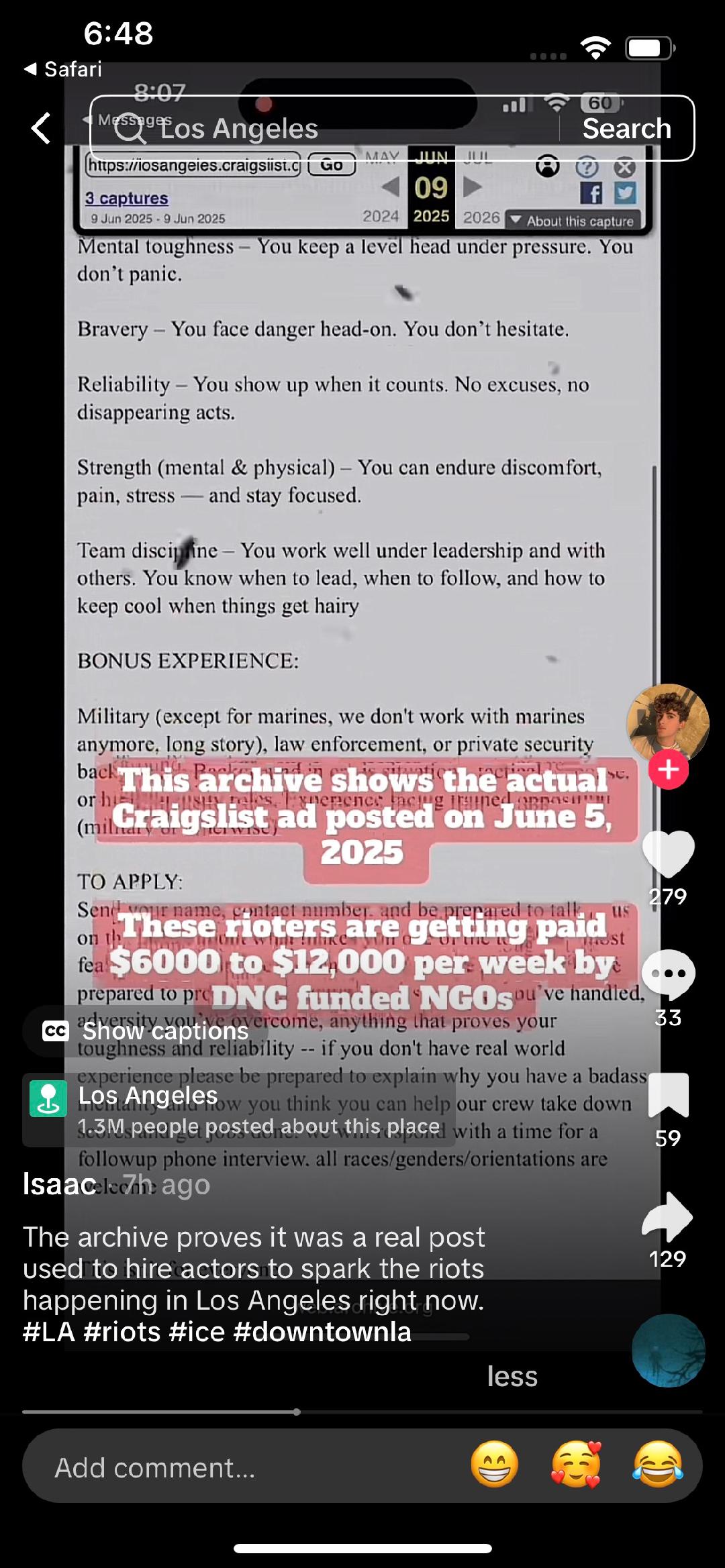
Task: Share this video with the arrow icon
Action: tap(668, 1216)
